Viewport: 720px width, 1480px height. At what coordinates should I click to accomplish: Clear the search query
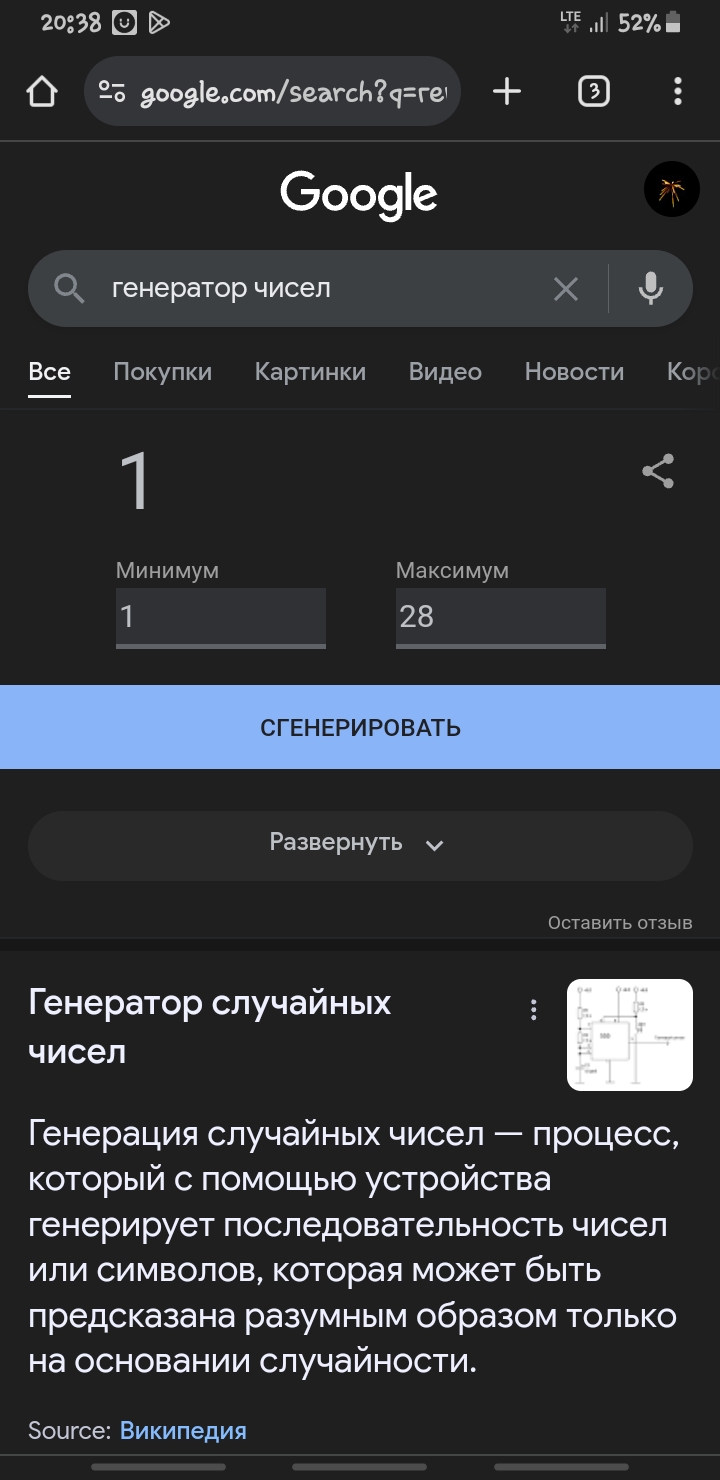tap(566, 289)
